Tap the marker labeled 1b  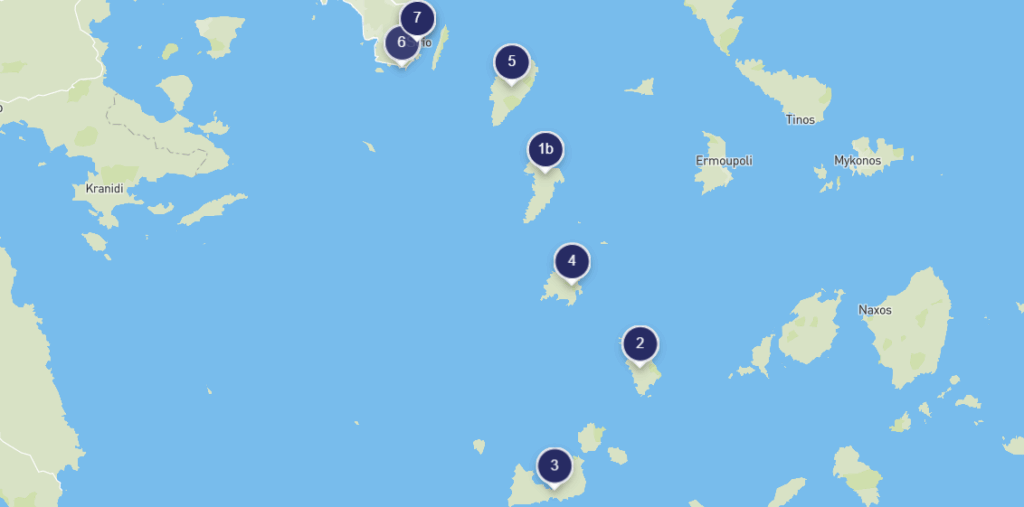pos(545,150)
